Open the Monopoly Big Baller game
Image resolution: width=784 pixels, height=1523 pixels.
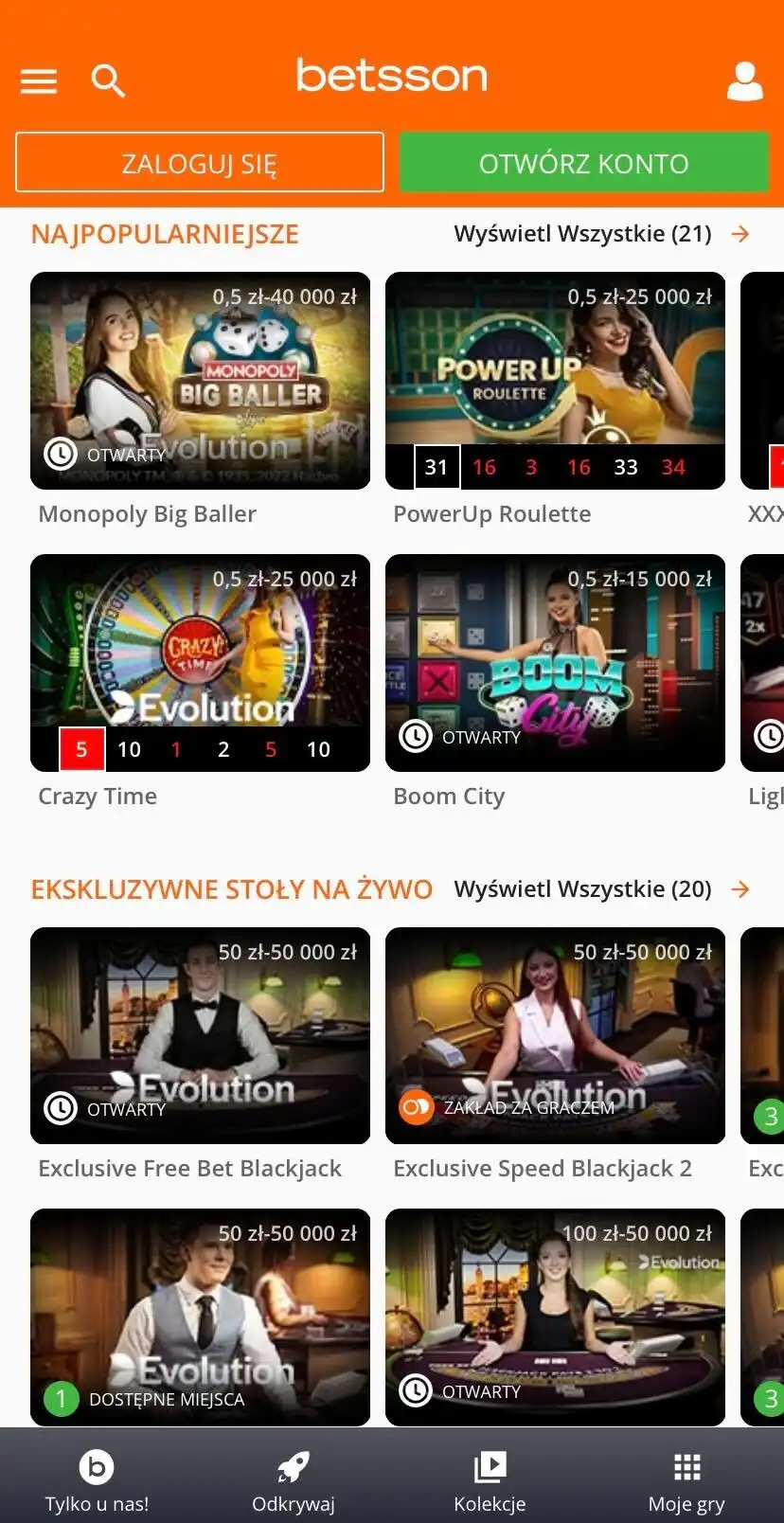click(200, 381)
